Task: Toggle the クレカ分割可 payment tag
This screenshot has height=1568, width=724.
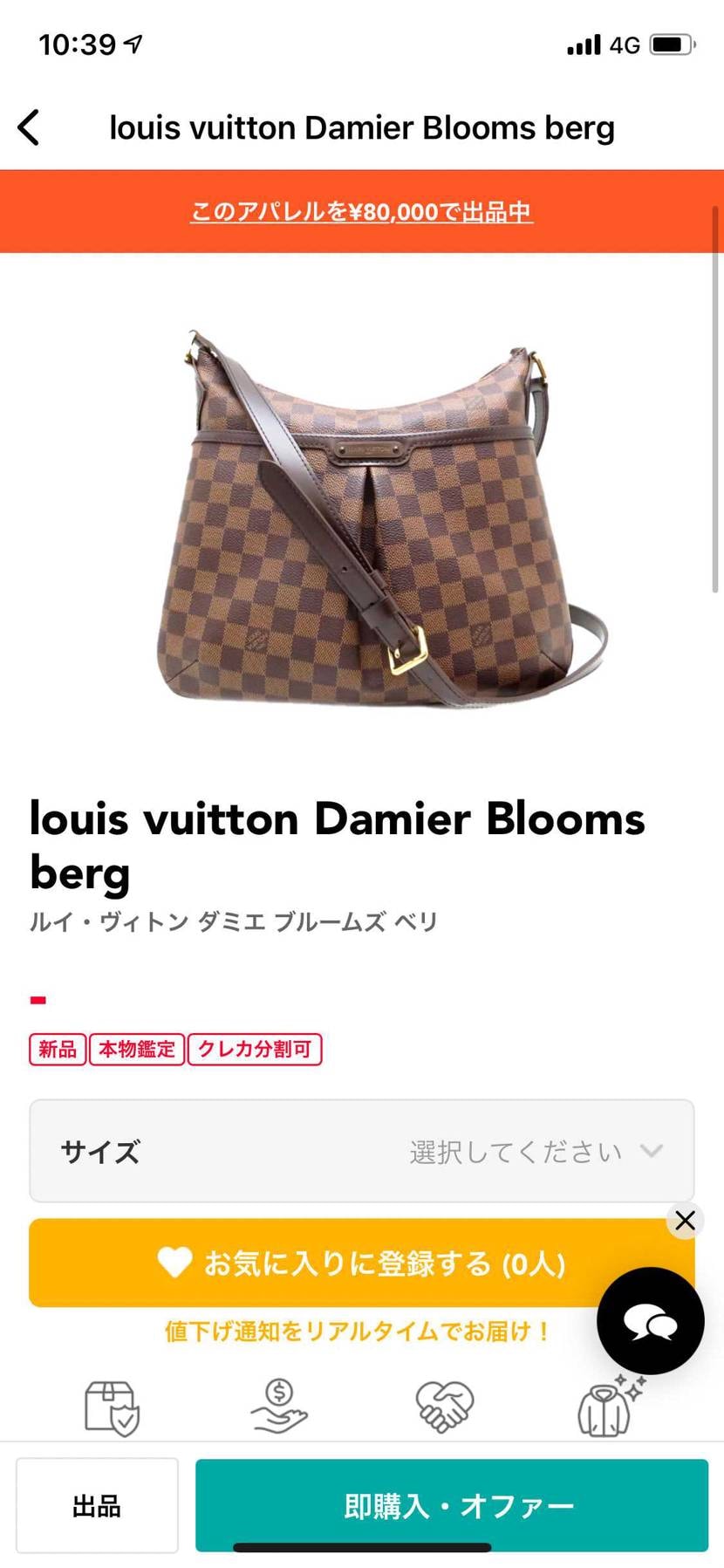Action: (x=254, y=1050)
